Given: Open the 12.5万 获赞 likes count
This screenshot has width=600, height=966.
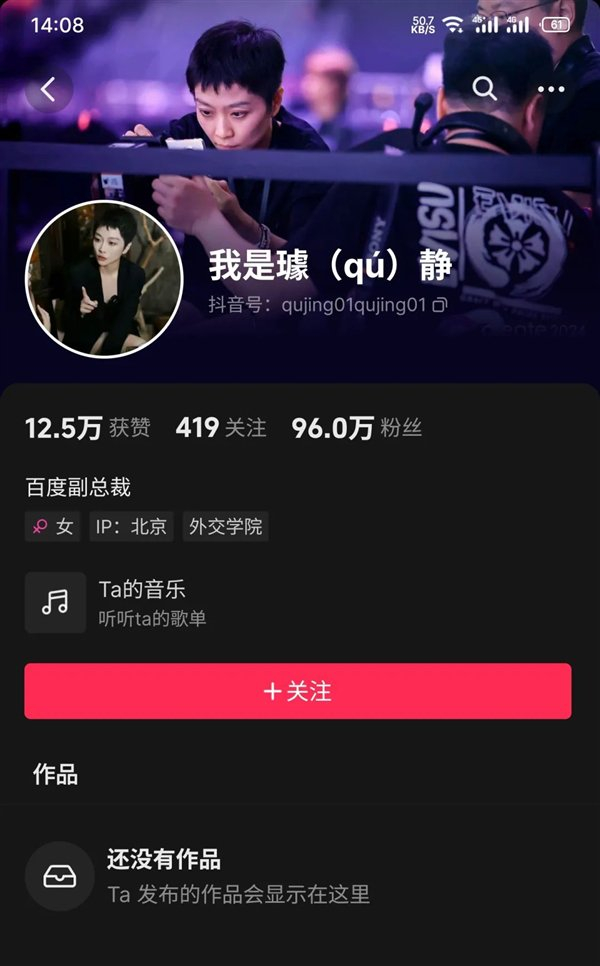Looking at the screenshot, I should click(87, 428).
